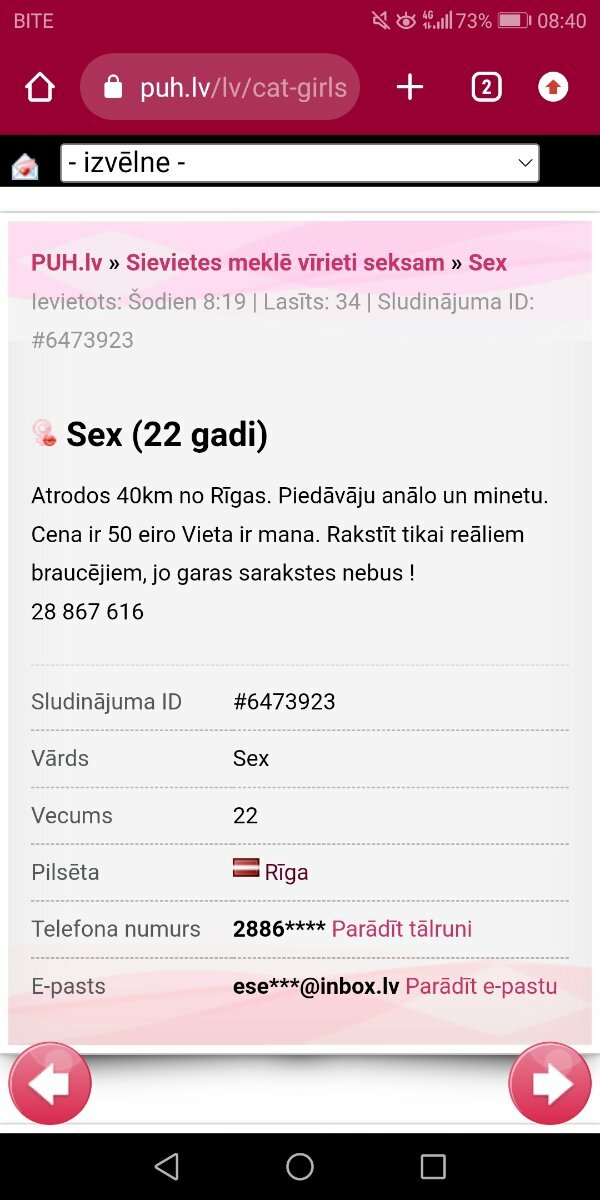Reveal number with "Parādīt tālruni"
The height and width of the screenshot is (1200, 600).
[x=402, y=929]
